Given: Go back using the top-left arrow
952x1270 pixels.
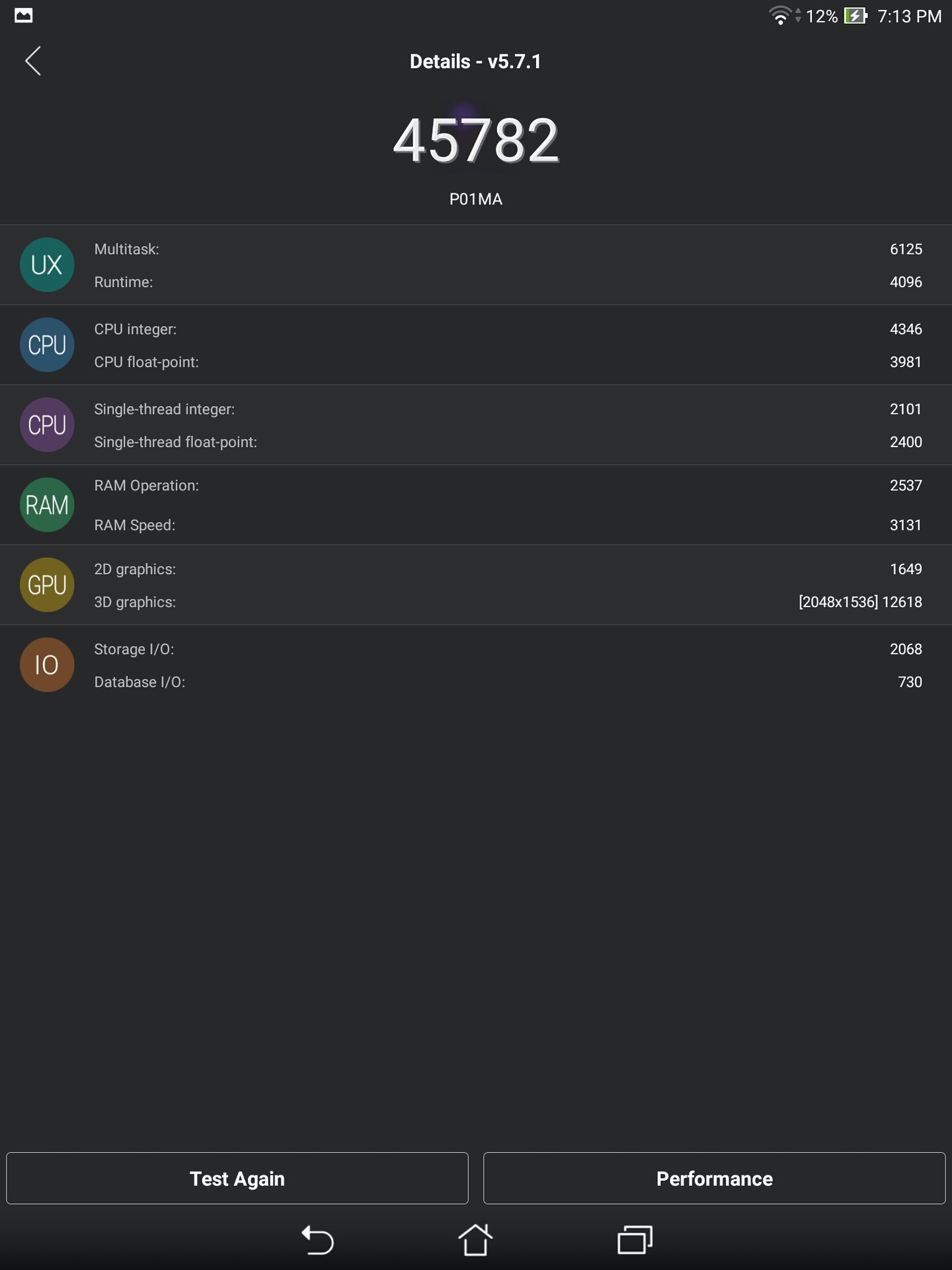Looking at the screenshot, I should click(x=33, y=61).
